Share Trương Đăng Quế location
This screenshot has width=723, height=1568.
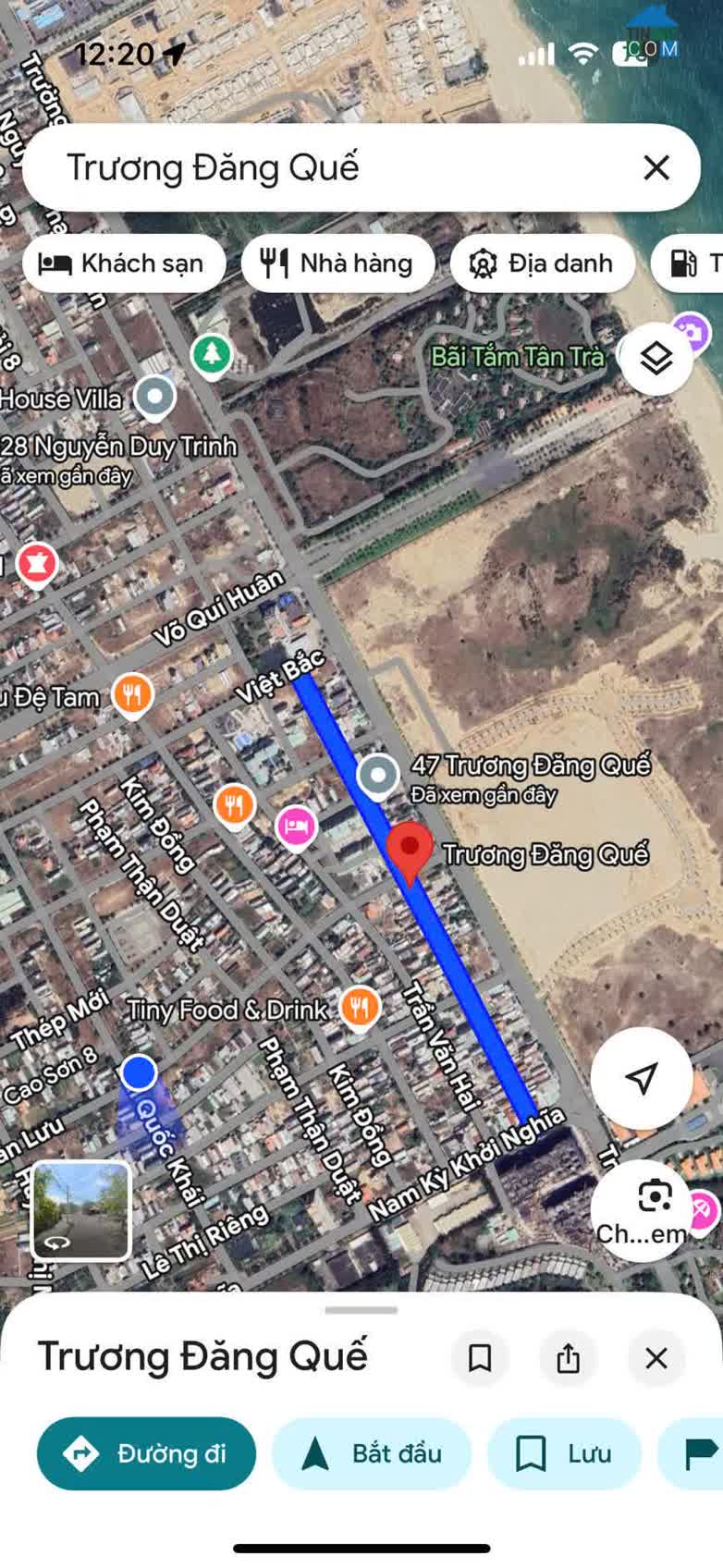[x=568, y=1357]
